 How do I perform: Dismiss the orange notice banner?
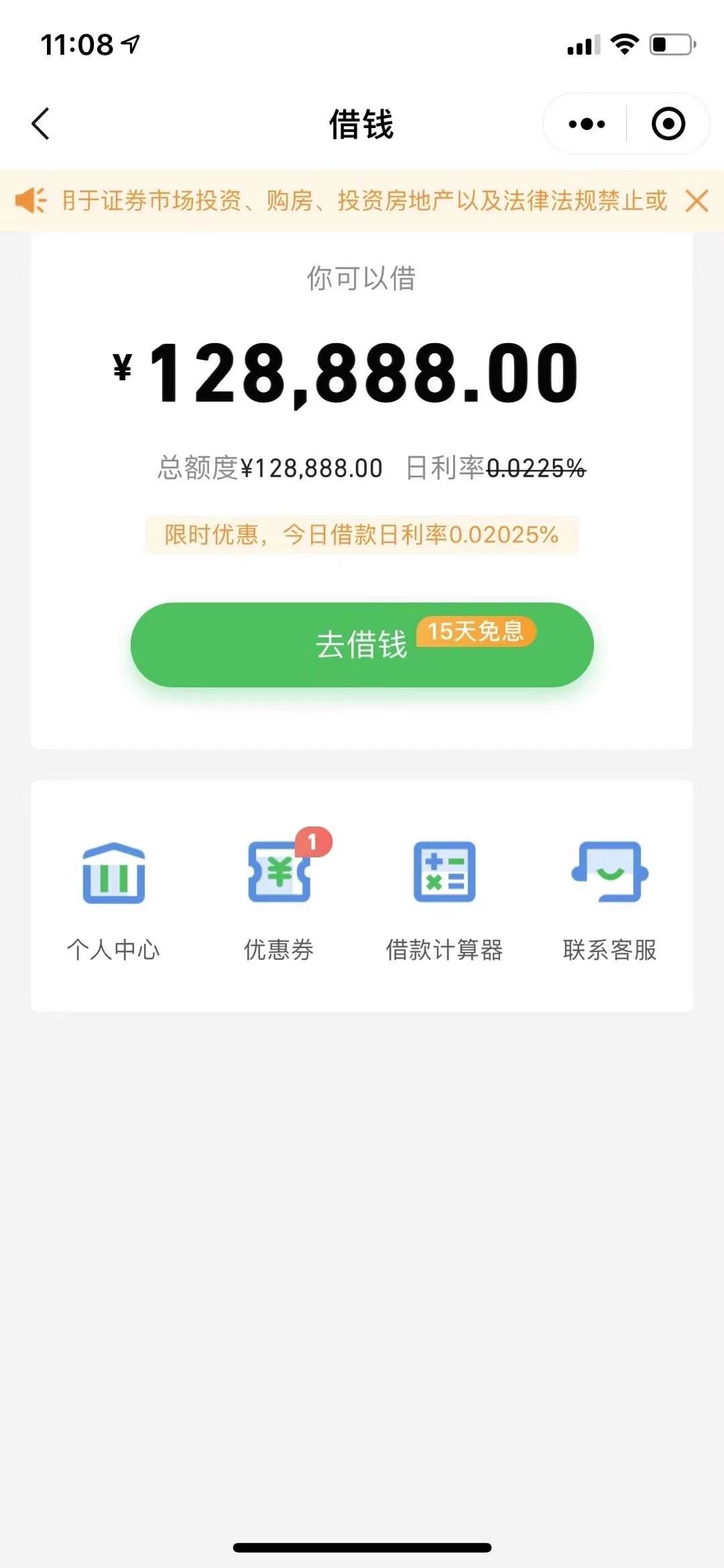coord(697,200)
